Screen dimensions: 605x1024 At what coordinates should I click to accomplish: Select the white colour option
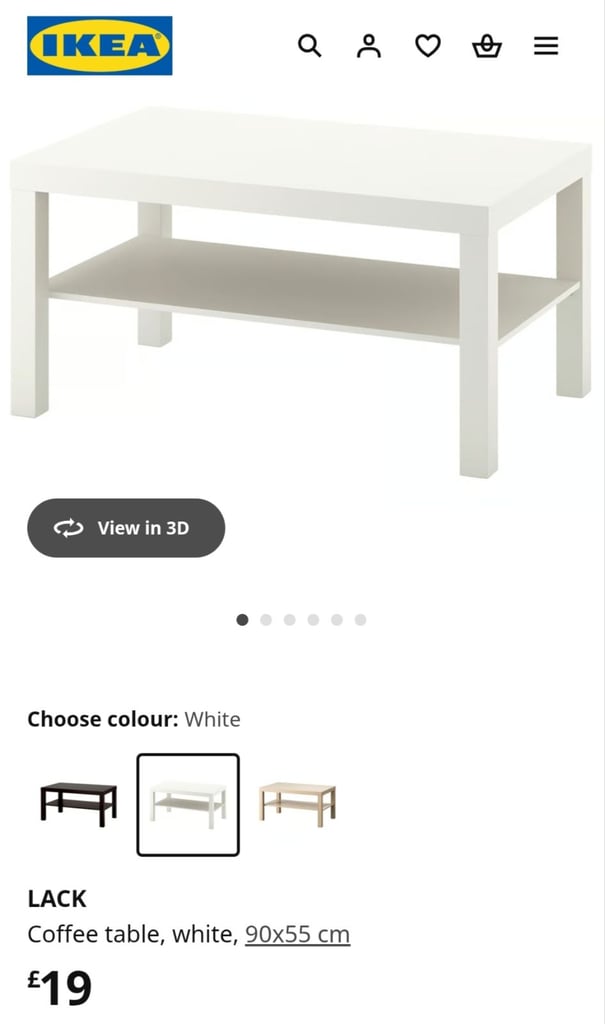(x=188, y=805)
